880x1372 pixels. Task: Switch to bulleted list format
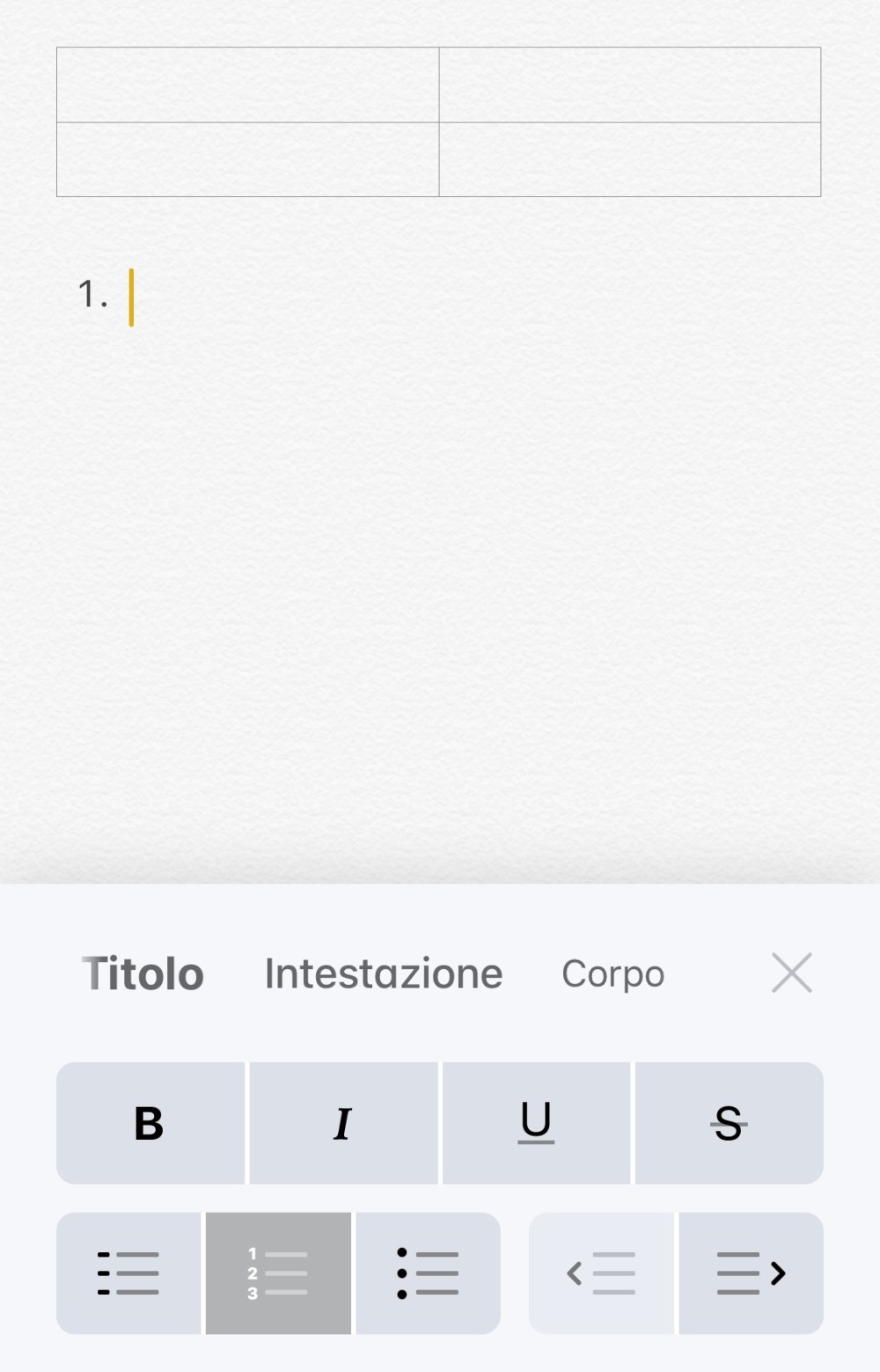pos(428,1273)
